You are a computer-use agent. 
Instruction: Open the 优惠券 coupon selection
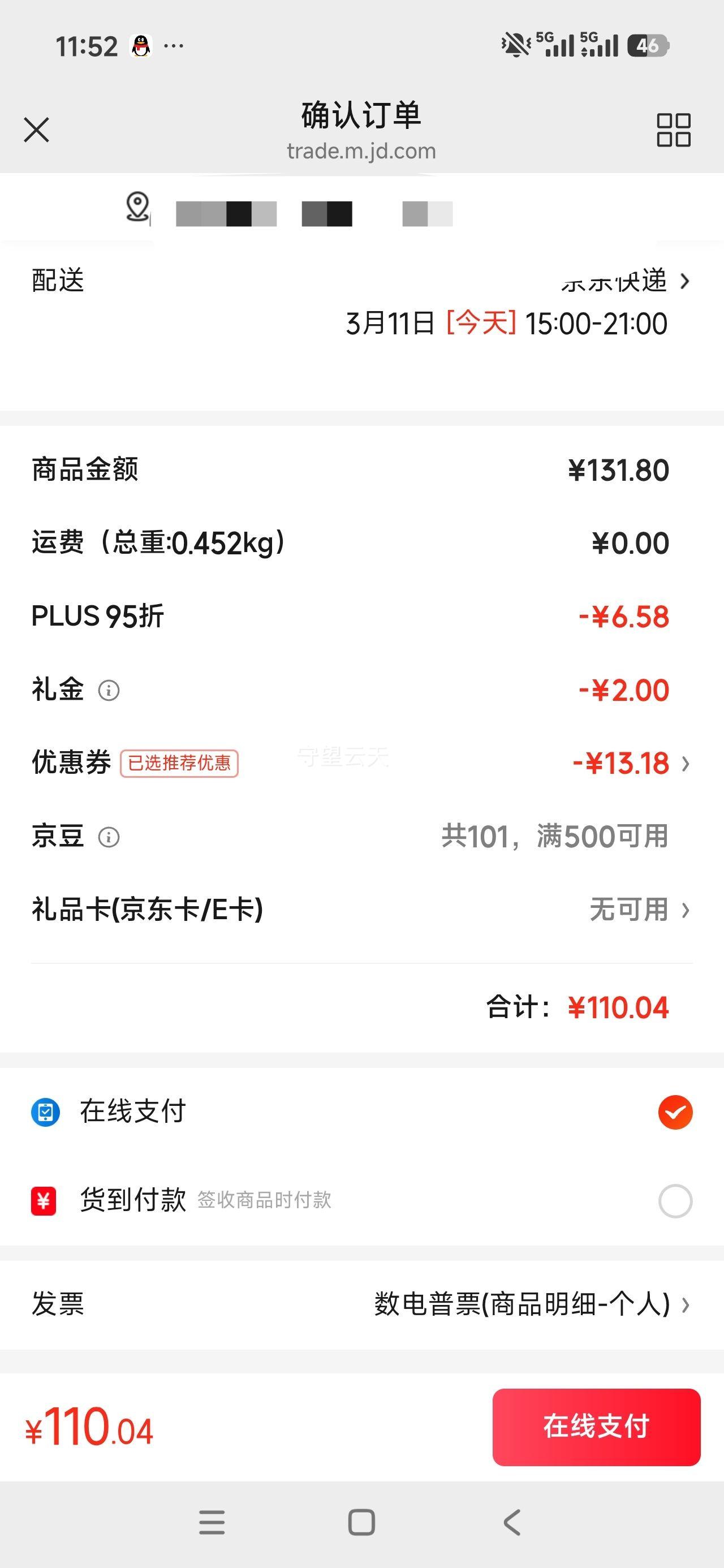361,763
